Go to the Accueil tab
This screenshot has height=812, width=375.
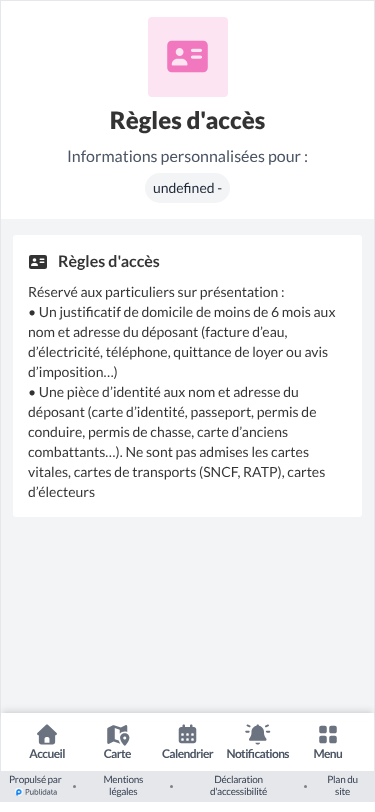(x=47, y=742)
